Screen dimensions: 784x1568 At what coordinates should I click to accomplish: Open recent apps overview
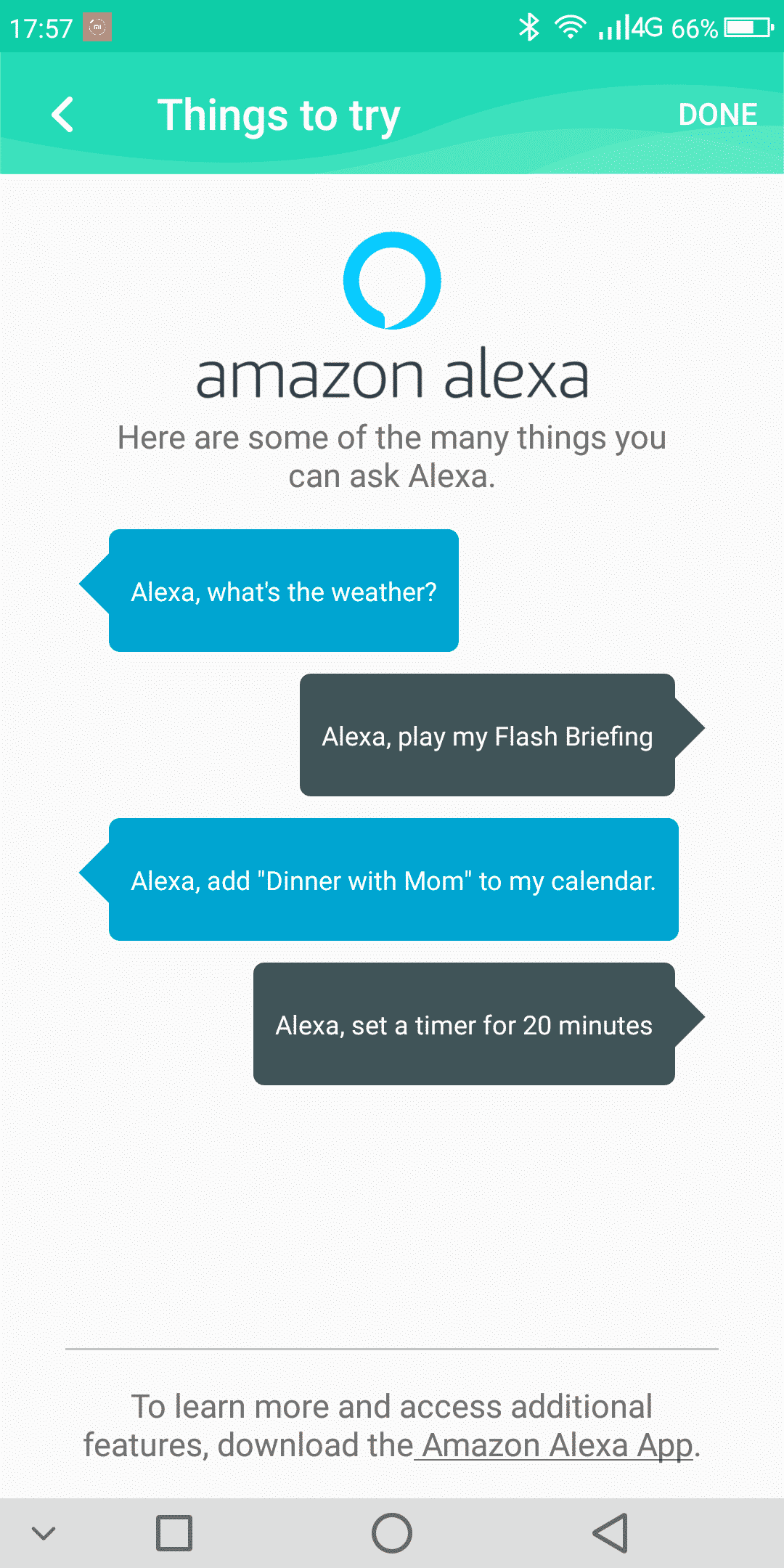tap(174, 1533)
